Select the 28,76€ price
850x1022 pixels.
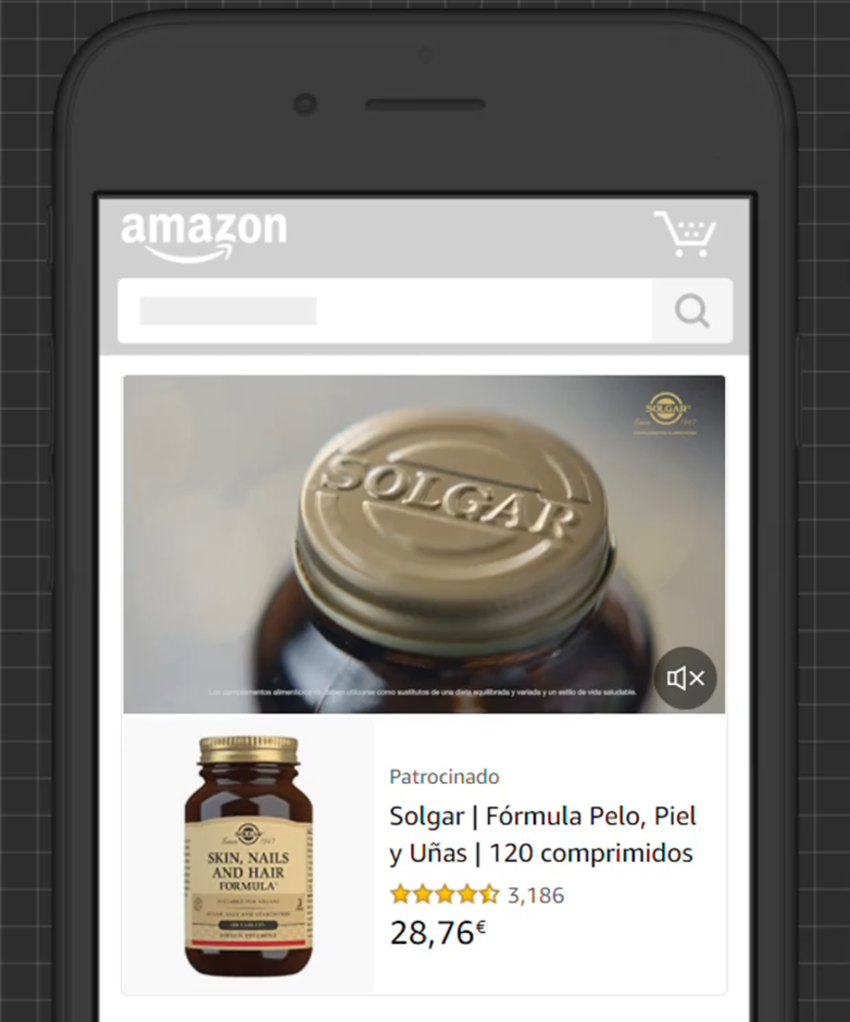tap(437, 932)
